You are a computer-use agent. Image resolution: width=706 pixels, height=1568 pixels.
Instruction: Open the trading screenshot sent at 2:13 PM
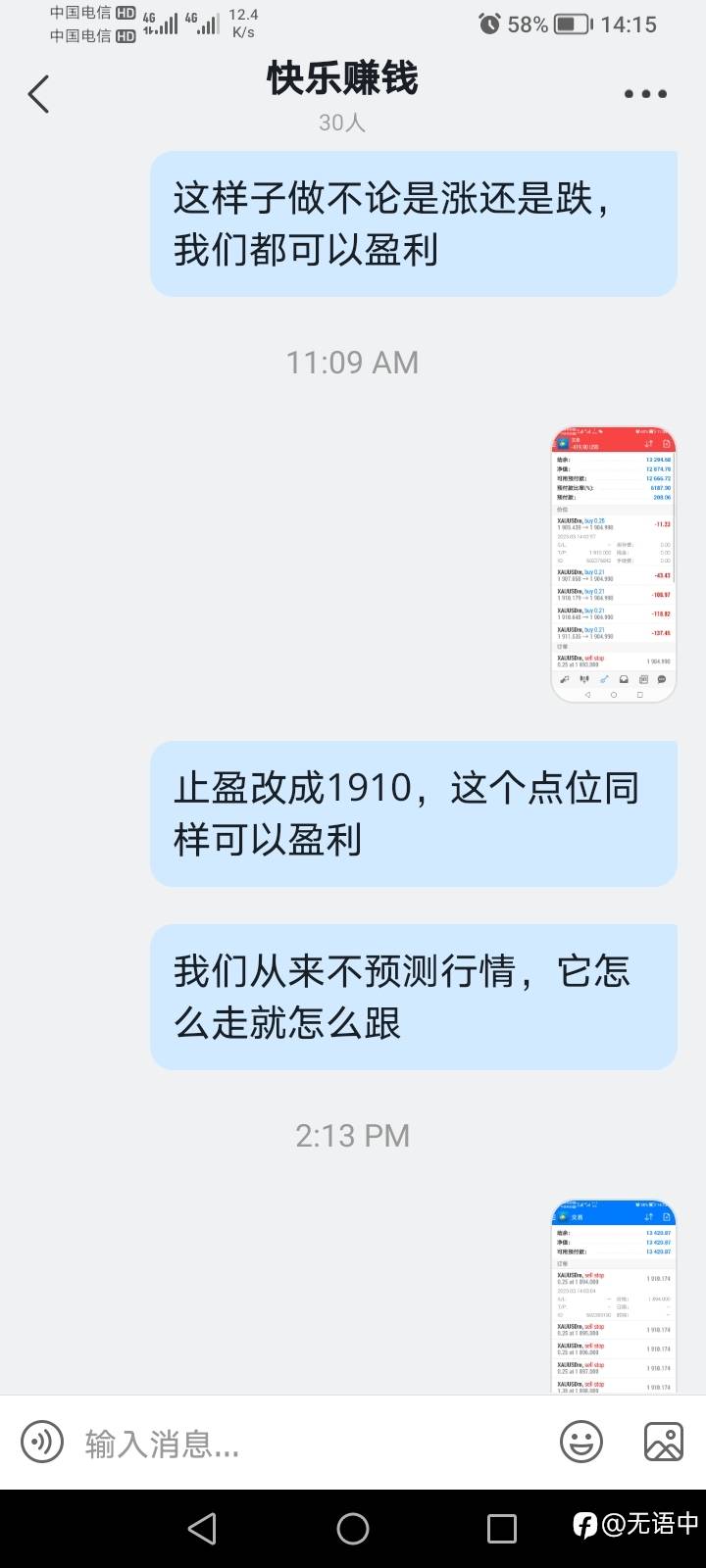click(x=614, y=1296)
